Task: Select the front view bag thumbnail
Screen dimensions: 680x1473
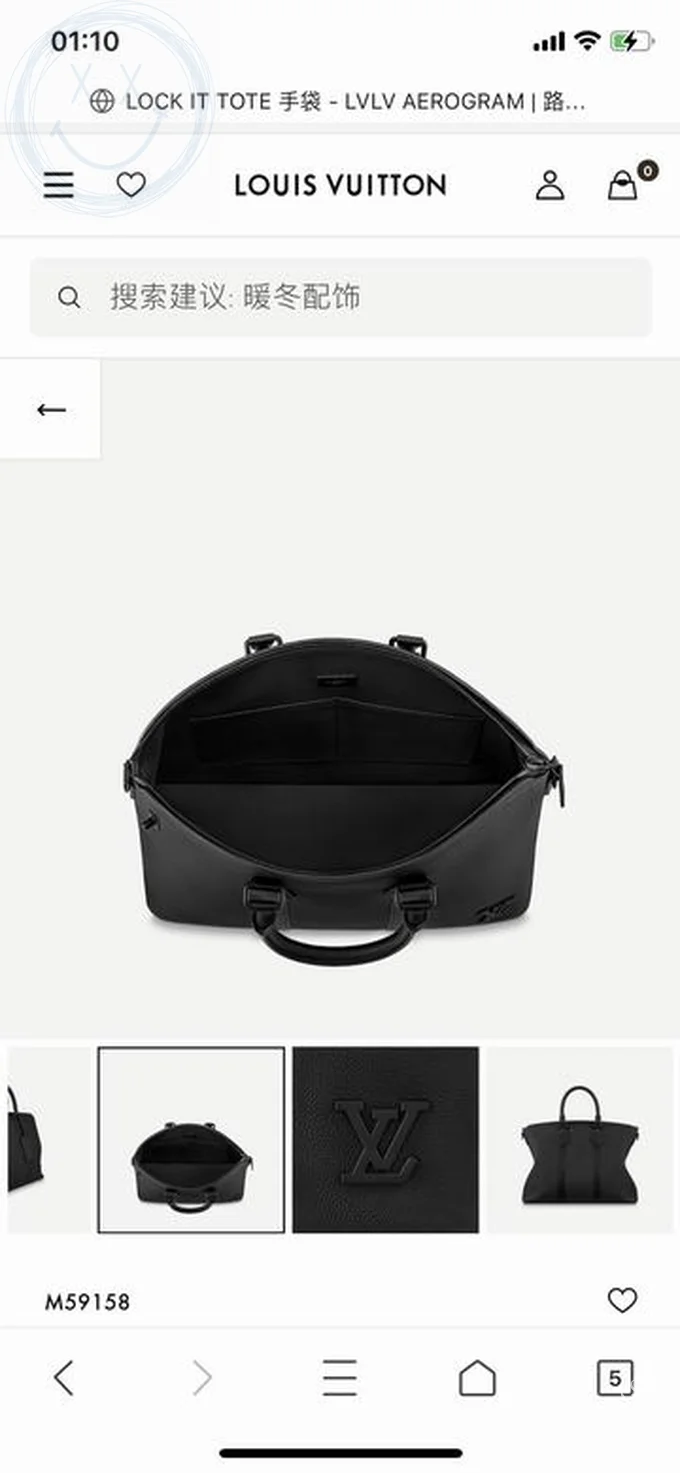Action: point(580,1140)
